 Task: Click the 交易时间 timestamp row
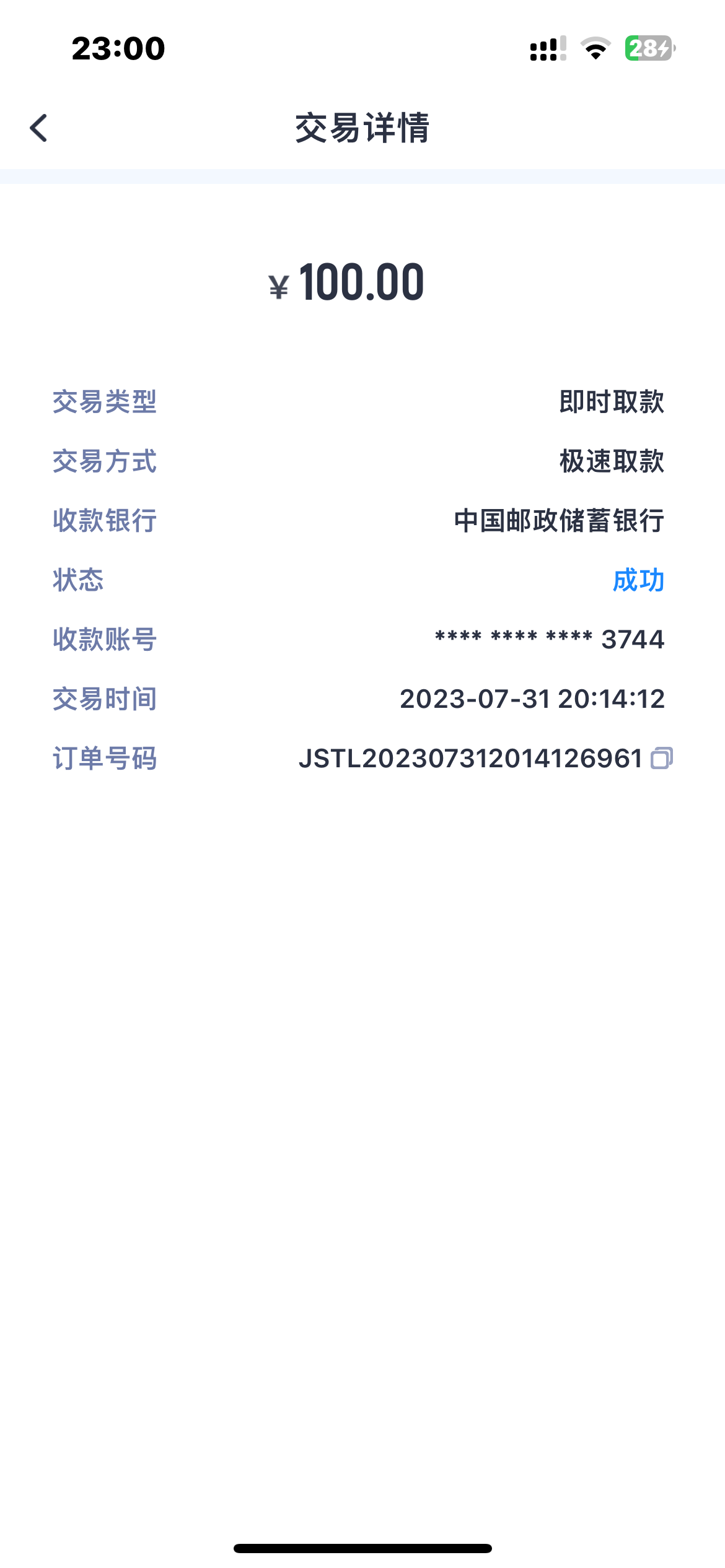[532, 700]
